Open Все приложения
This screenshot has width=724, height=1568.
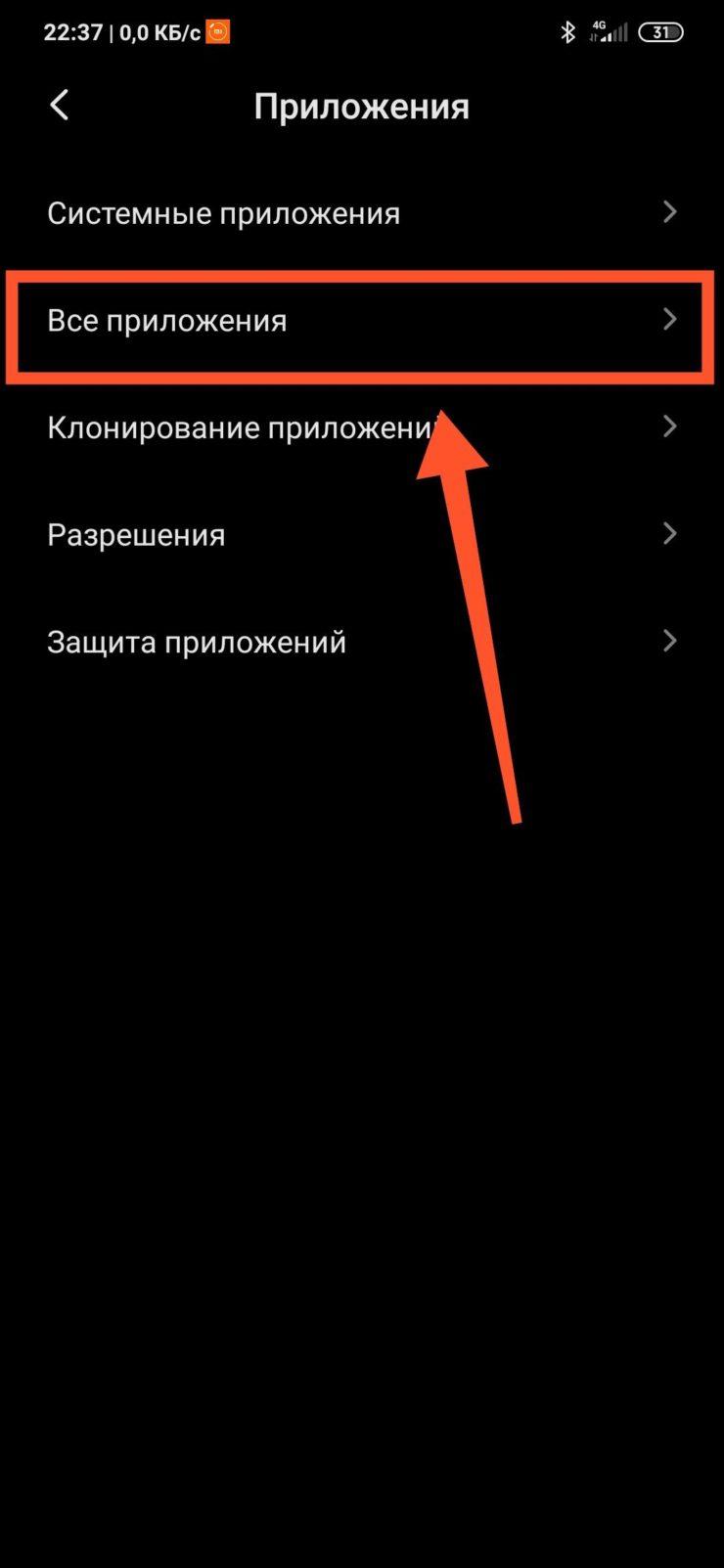[362, 321]
